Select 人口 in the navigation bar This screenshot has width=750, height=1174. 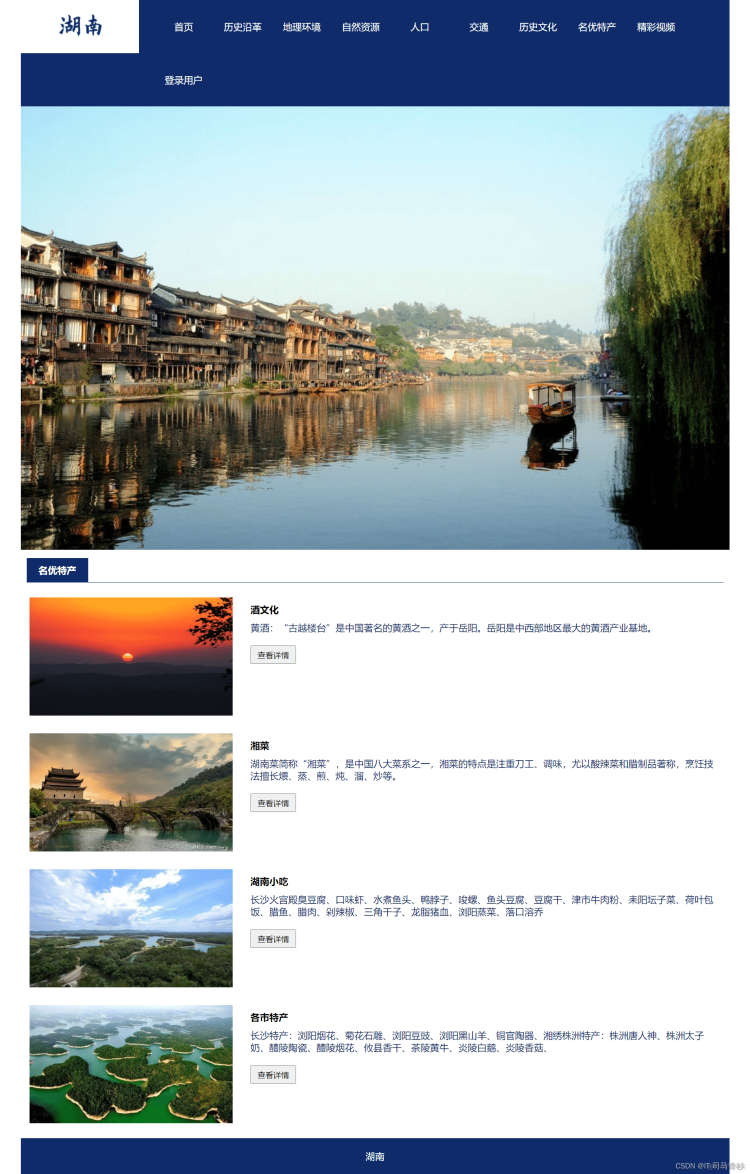tap(420, 28)
